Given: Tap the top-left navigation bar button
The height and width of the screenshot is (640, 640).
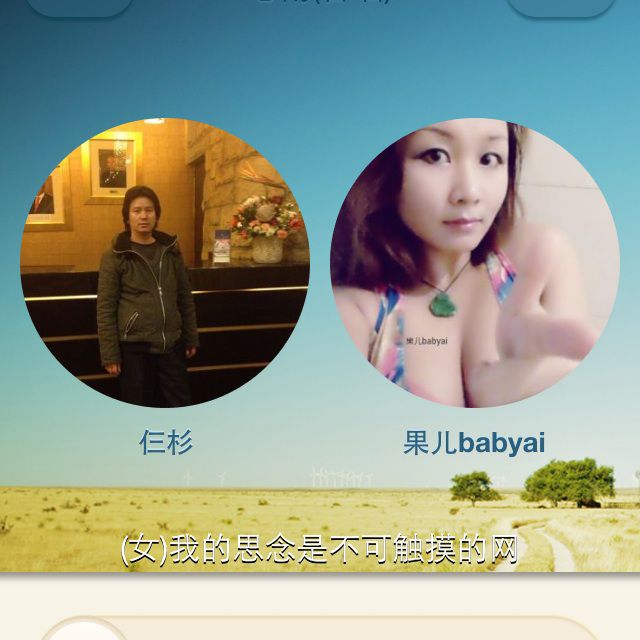Looking at the screenshot, I should [x=79, y=6].
